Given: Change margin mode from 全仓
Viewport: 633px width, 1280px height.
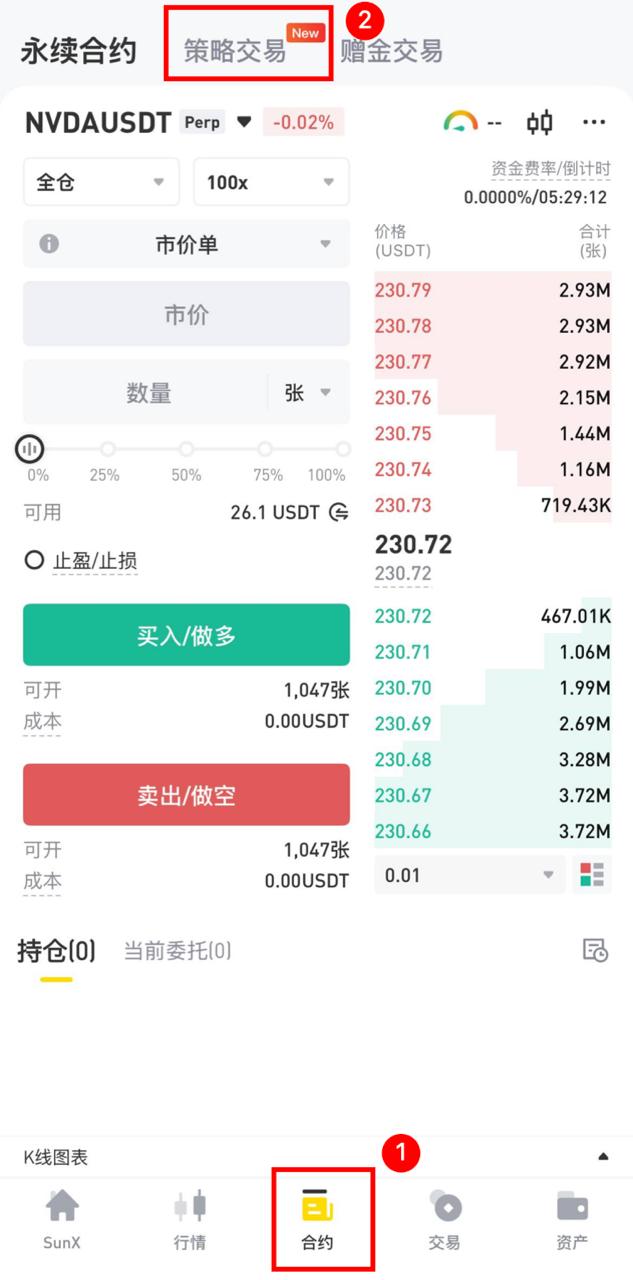Looking at the screenshot, I should click(101, 182).
